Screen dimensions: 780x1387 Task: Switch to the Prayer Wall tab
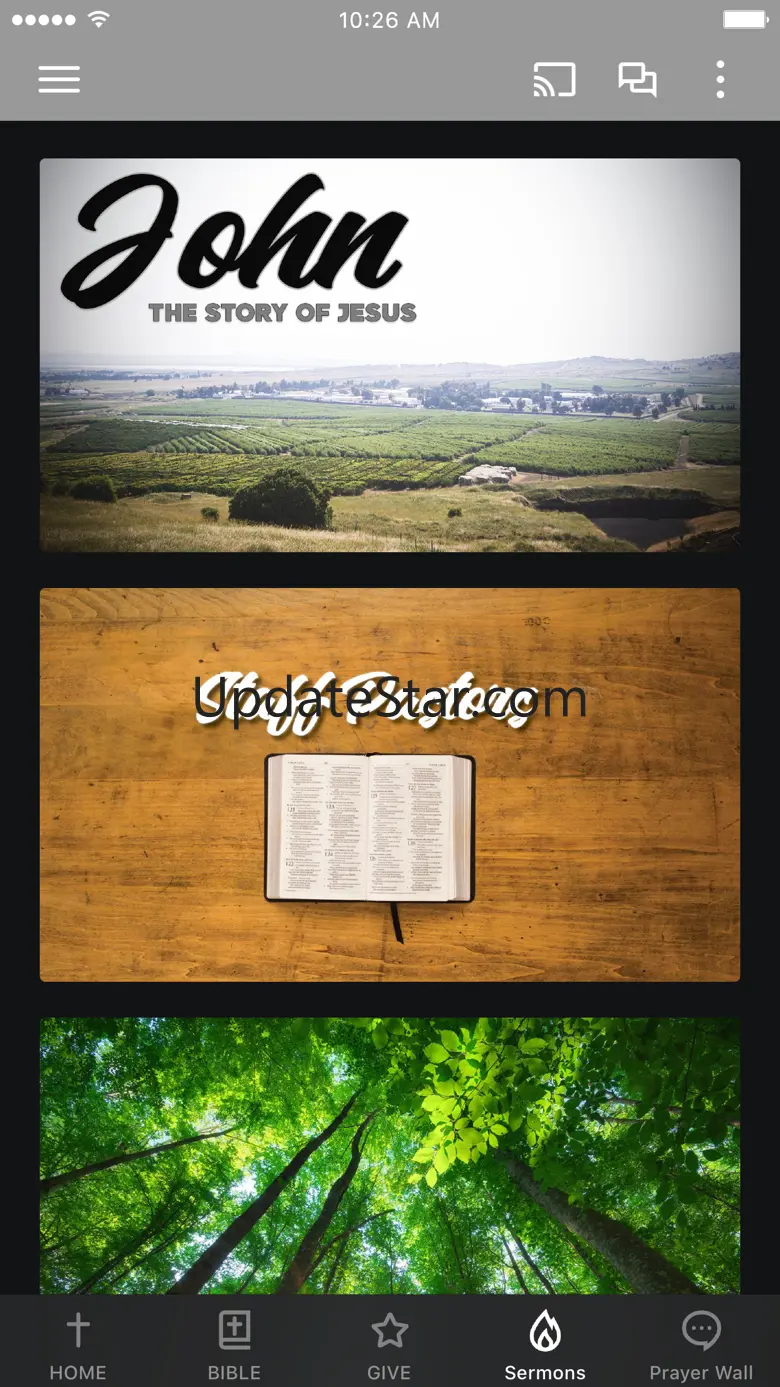(x=701, y=1345)
